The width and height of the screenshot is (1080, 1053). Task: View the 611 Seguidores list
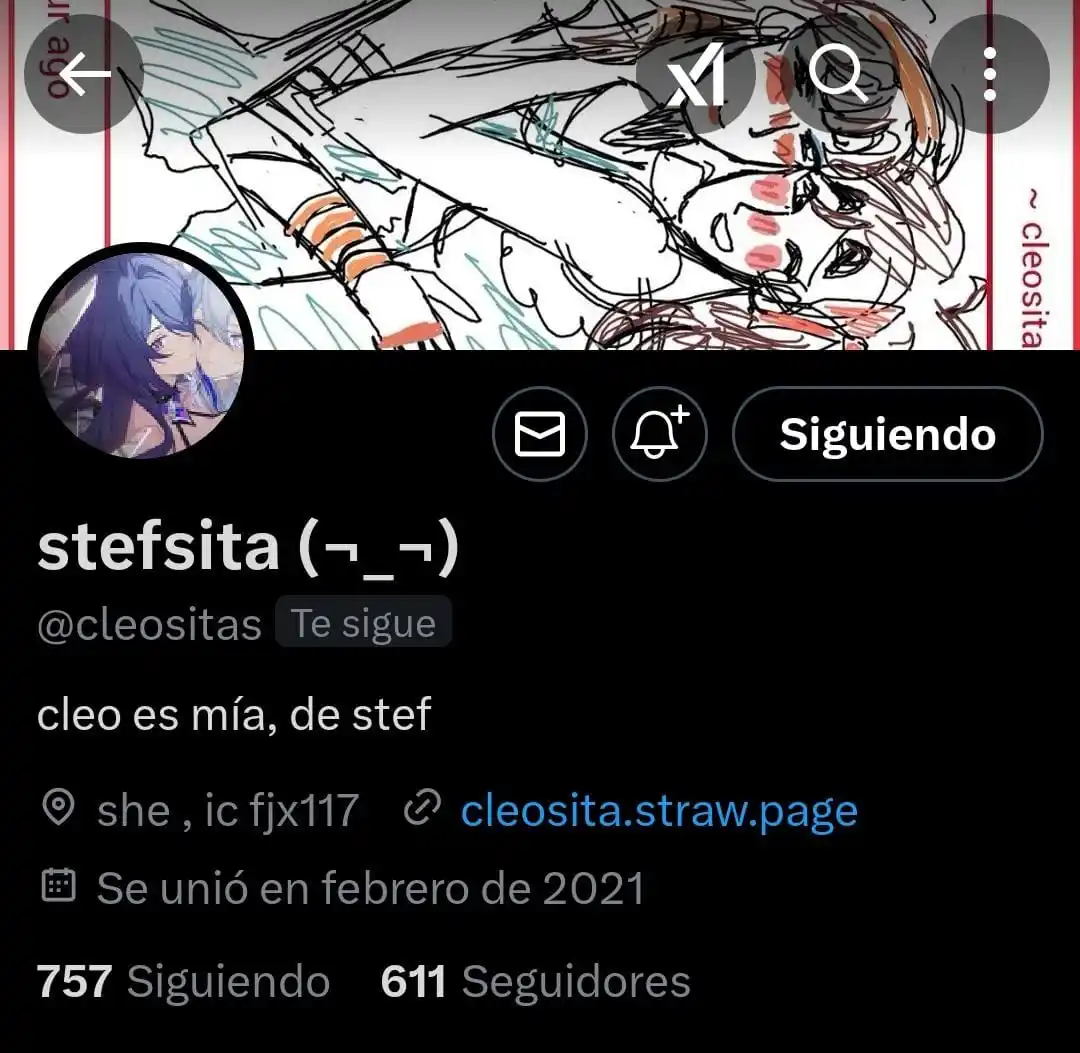[535, 982]
